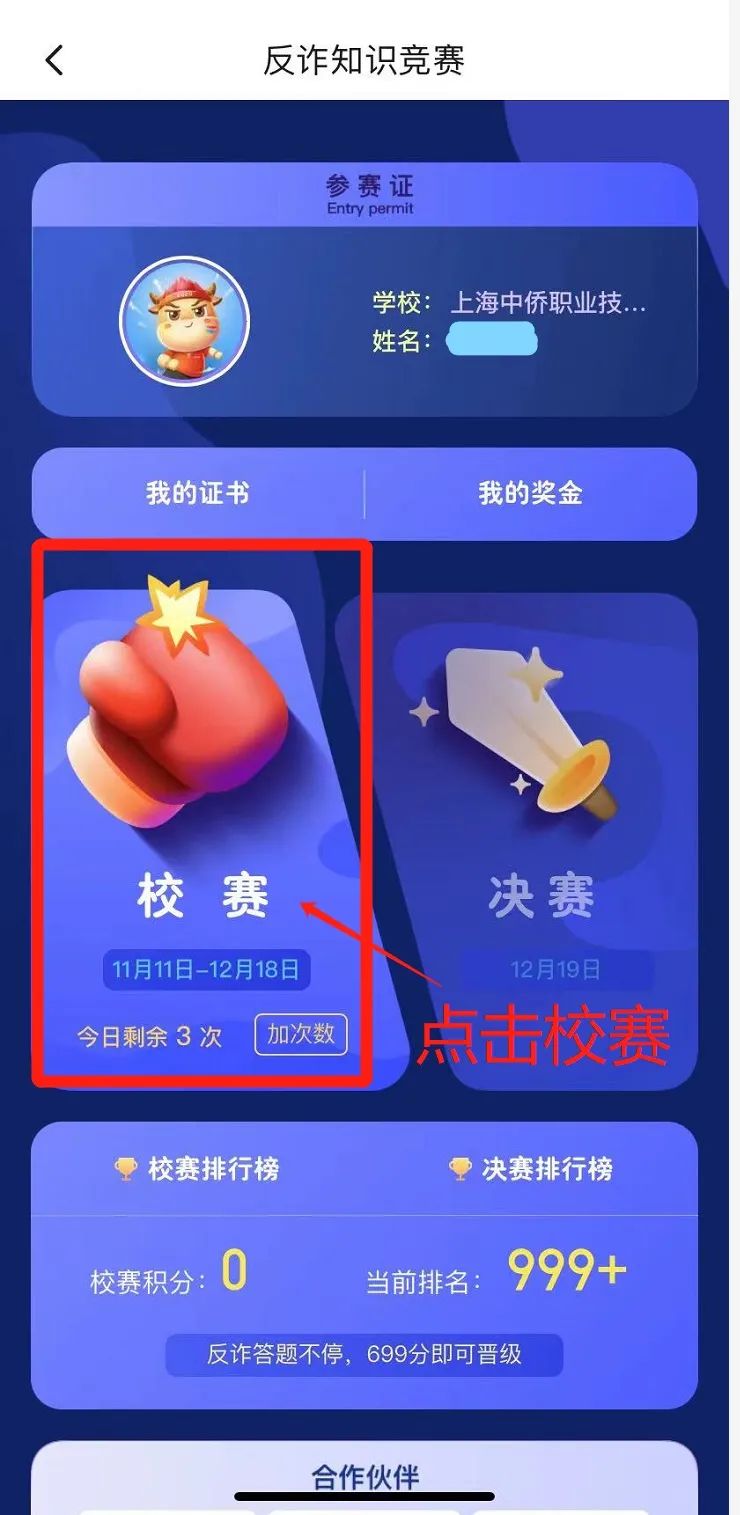Tap the 加次数 button to add attempts
Viewport: 740px width, 1515px height.
[300, 1033]
